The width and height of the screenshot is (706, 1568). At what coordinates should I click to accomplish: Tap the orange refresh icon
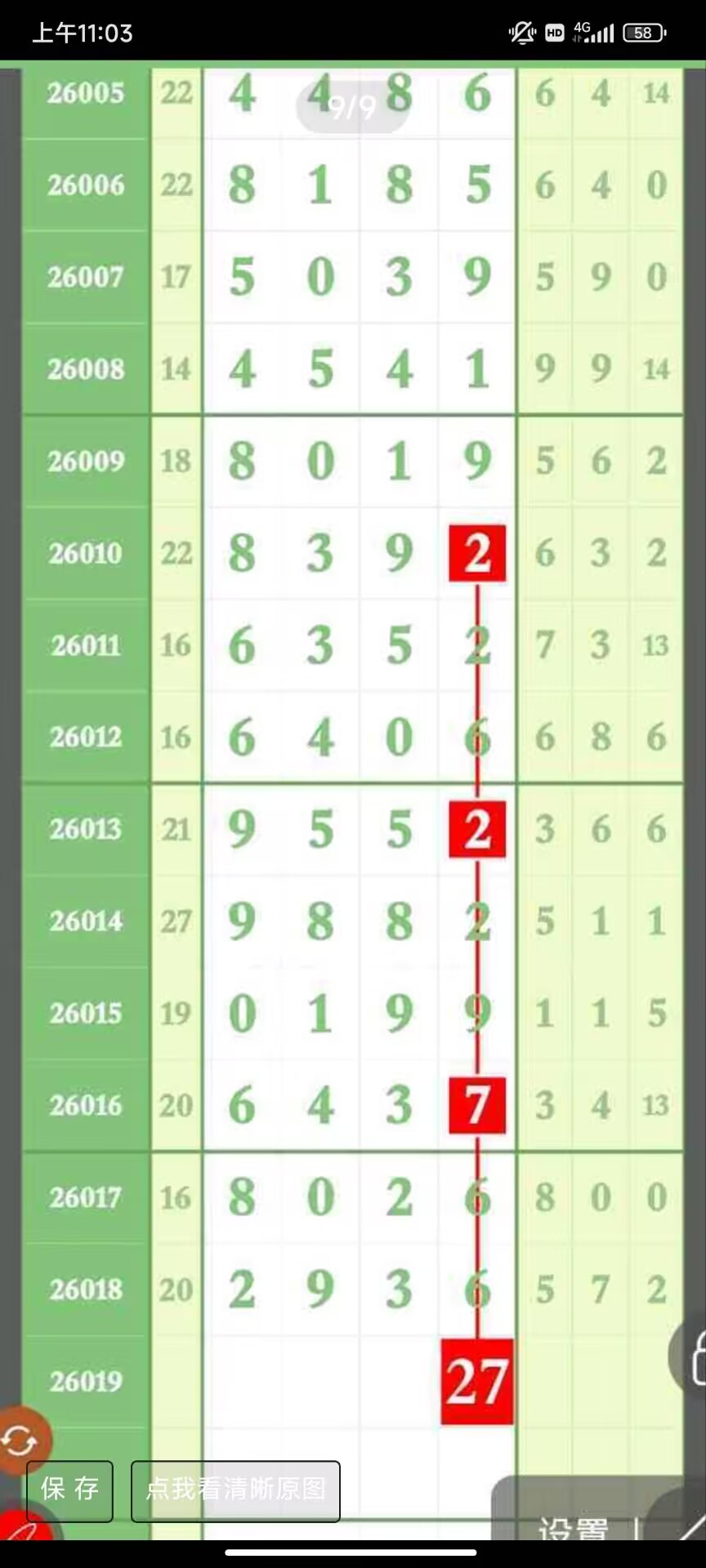[x=20, y=1441]
